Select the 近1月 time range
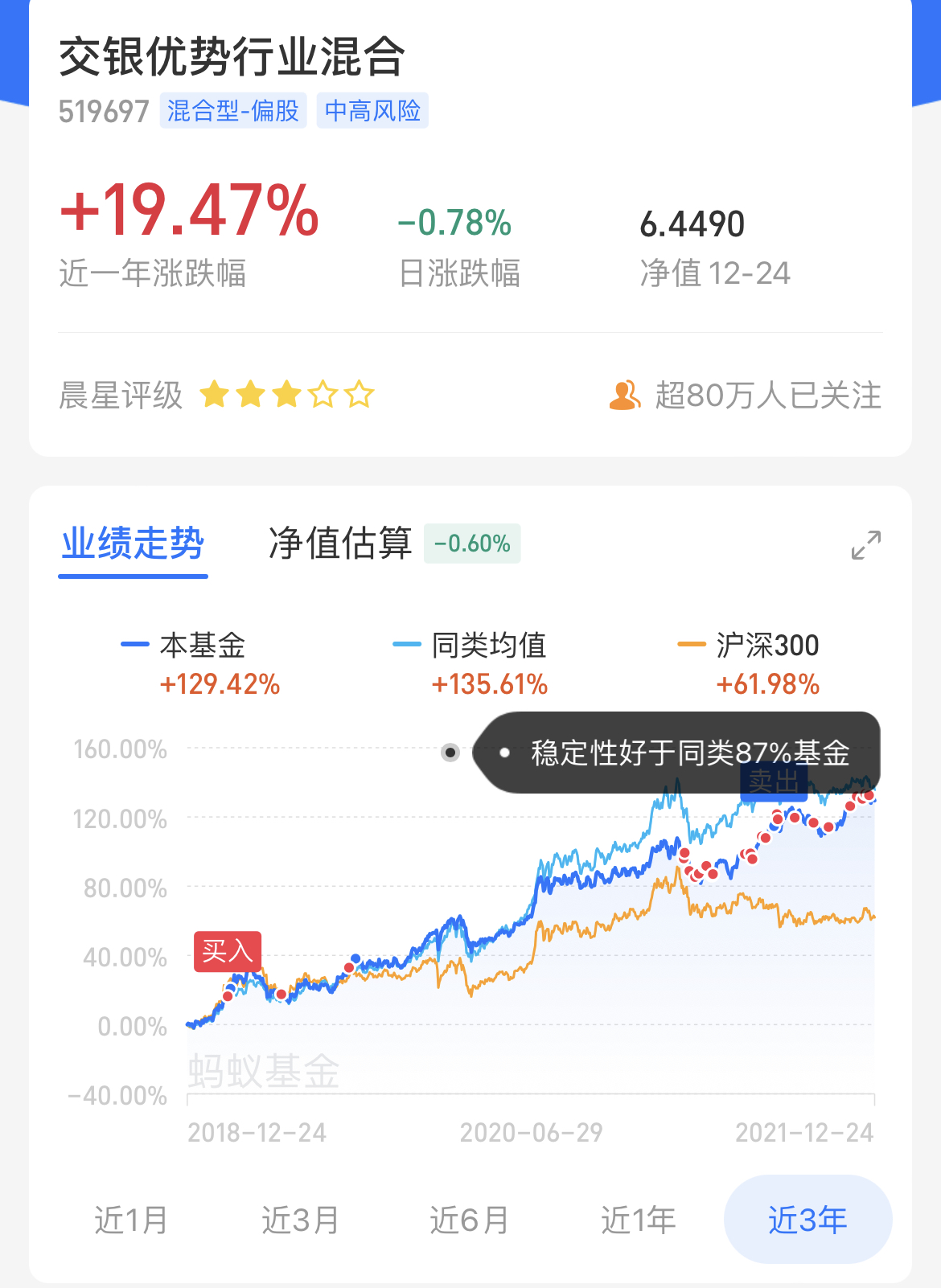The height and width of the screenshot is (1288, 941). tap(131, 1220)
